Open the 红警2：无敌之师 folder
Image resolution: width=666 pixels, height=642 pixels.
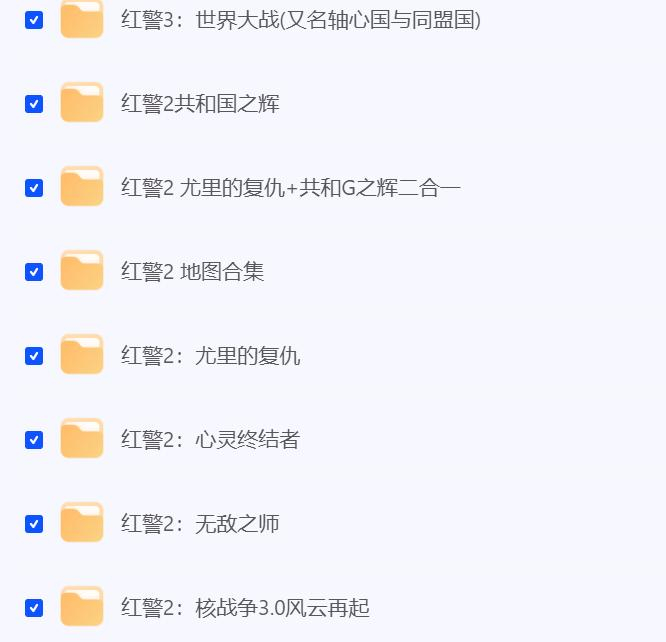coord(200,524)
